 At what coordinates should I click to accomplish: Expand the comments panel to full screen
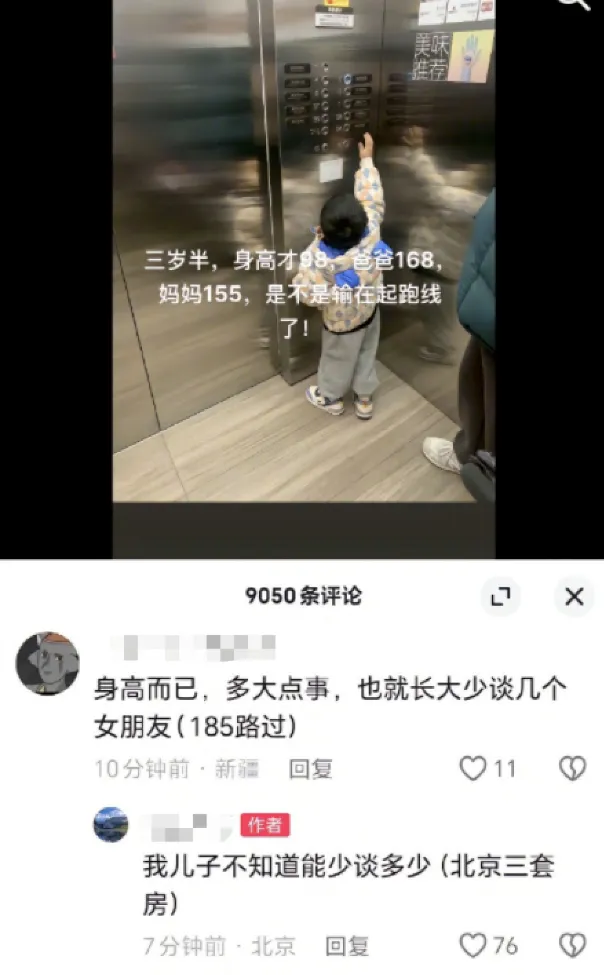(501, 597)
